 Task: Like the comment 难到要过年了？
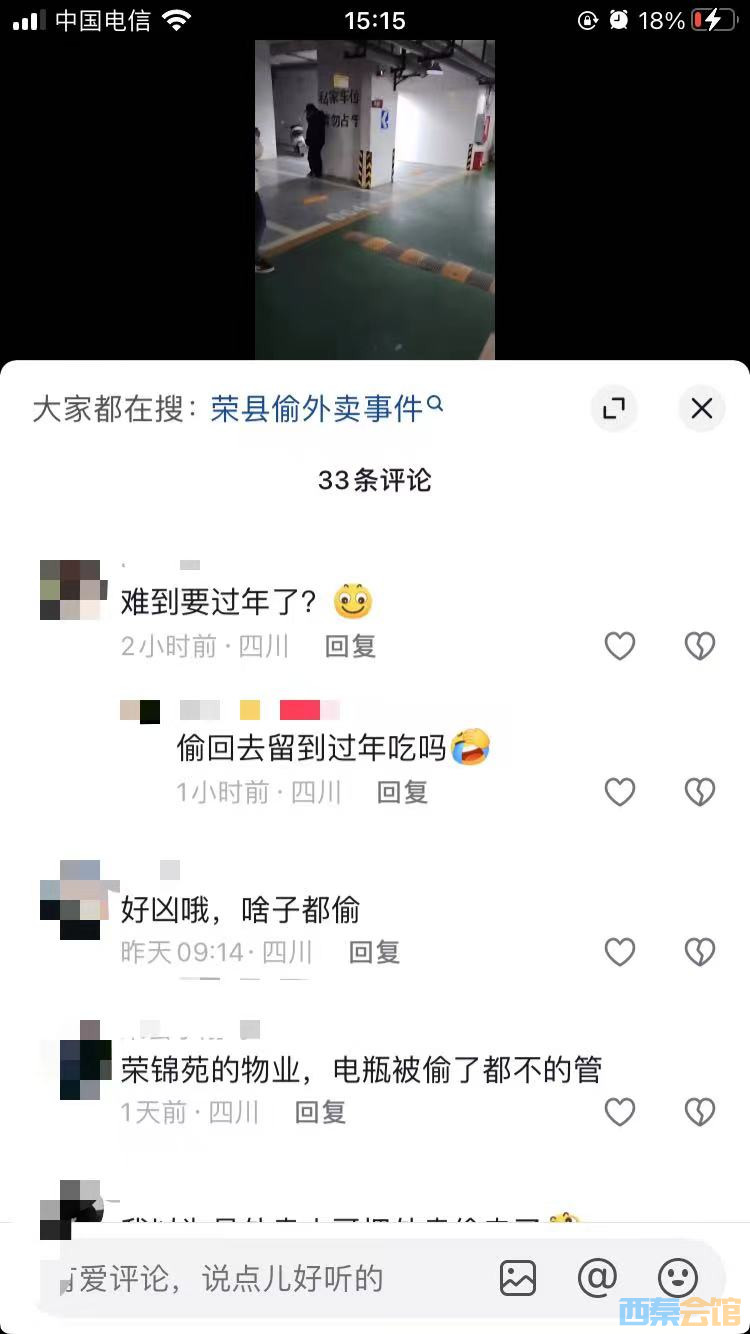click(620, 646)
